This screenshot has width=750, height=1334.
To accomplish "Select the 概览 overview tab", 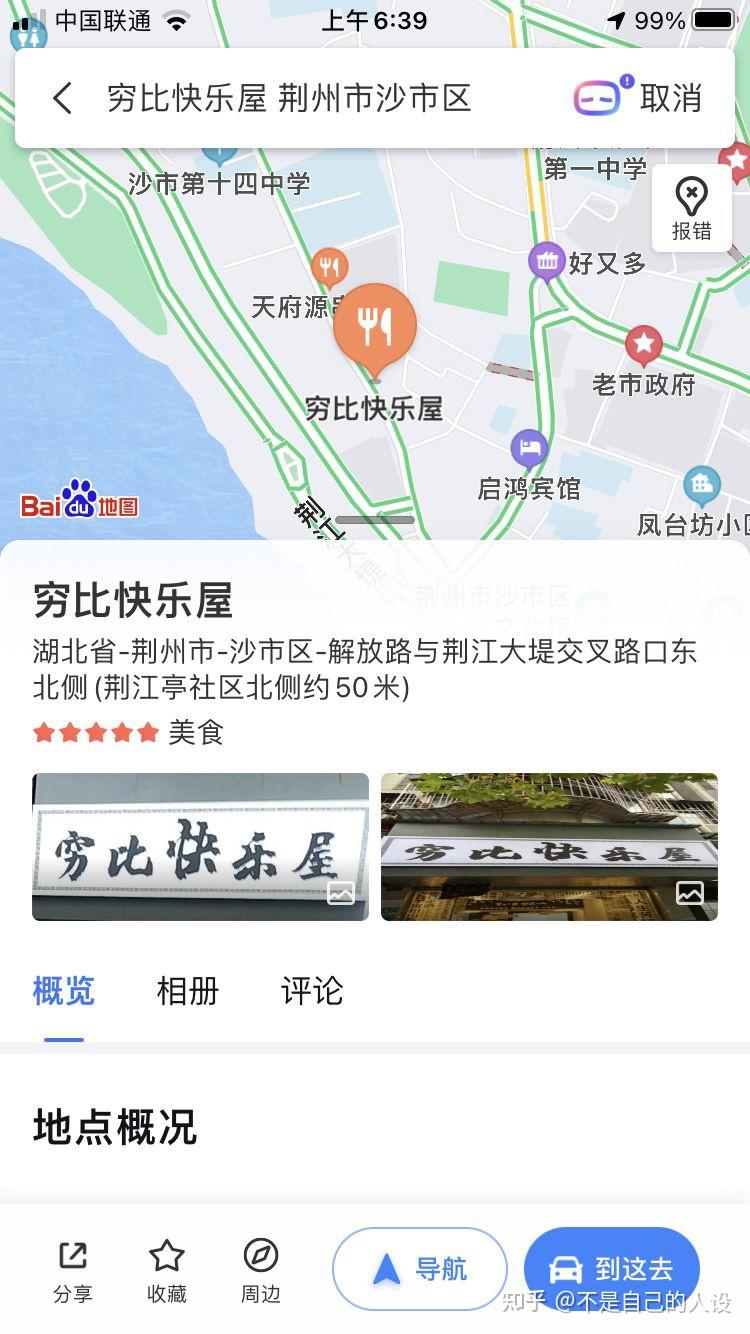I will [x=63, y=991].
